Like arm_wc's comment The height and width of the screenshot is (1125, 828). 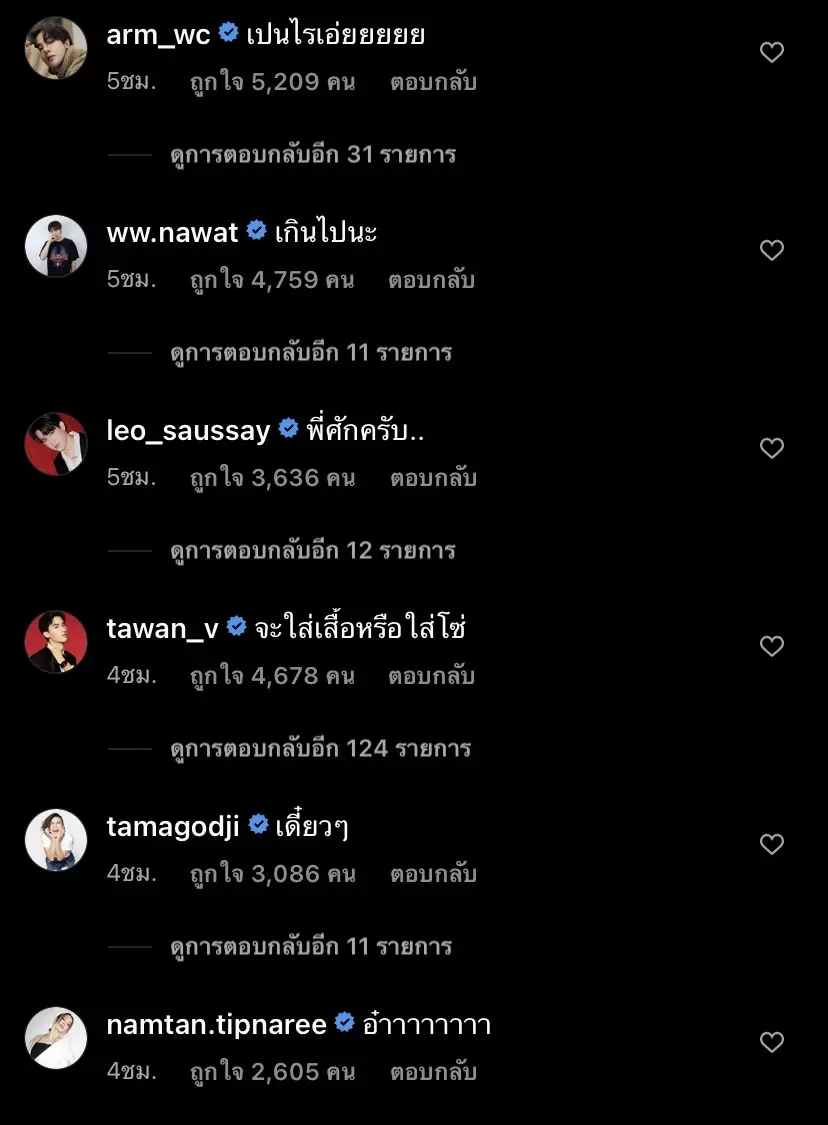[x=771, y=53]
